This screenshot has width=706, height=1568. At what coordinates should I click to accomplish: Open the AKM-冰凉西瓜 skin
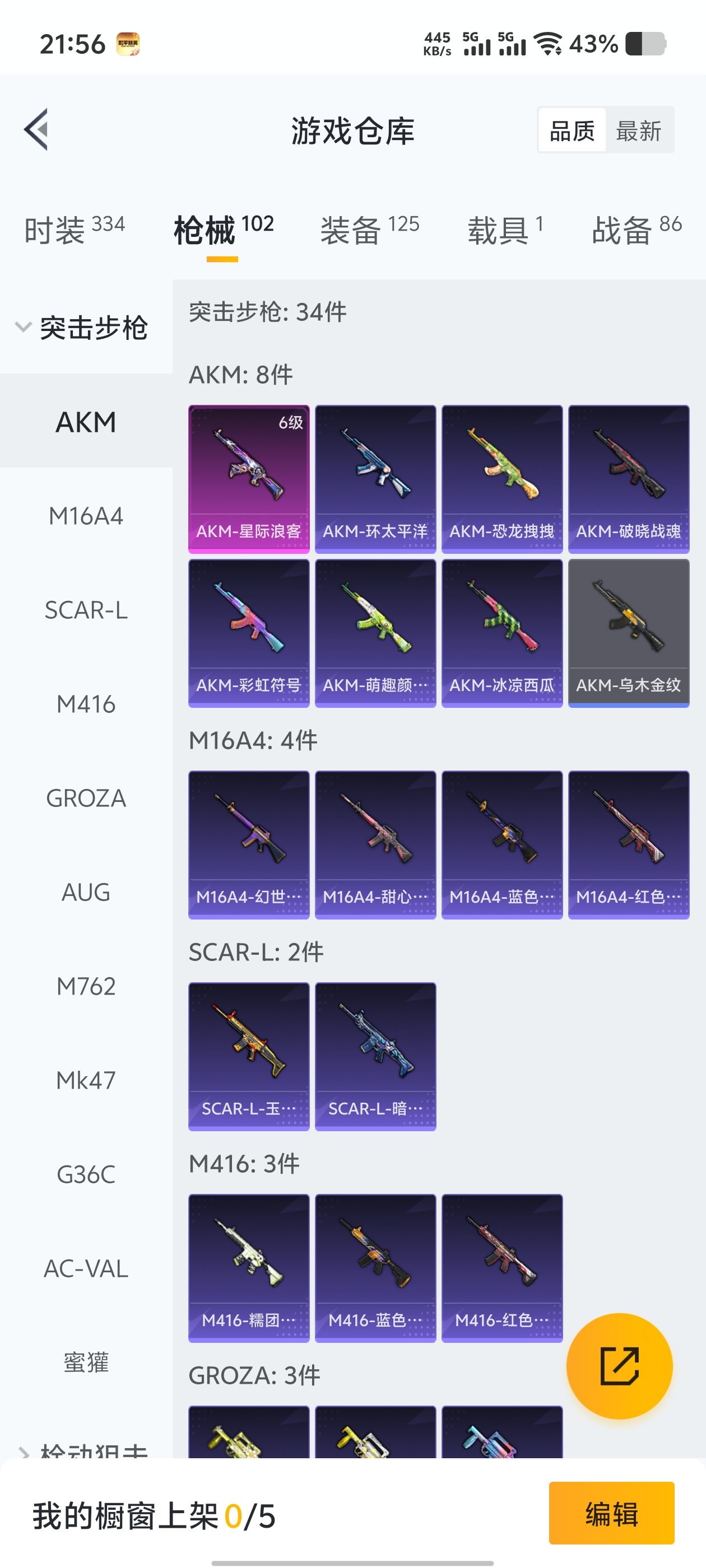click(501, 632)
